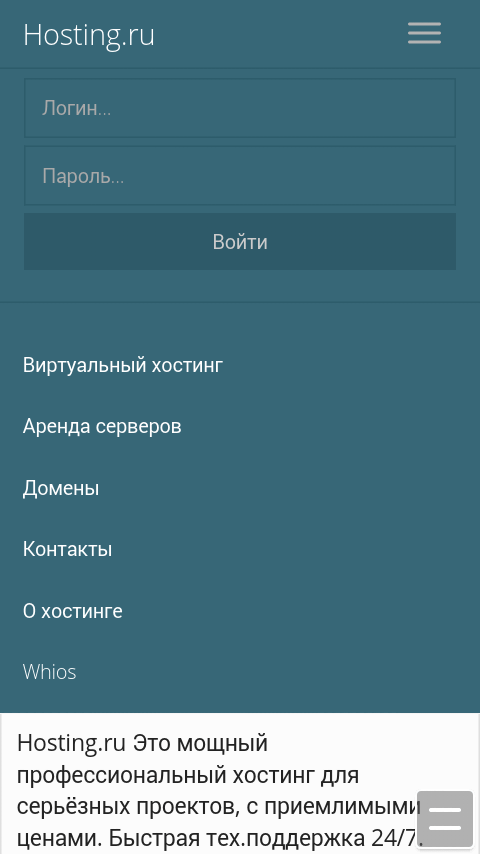The image size is (480, 854).
Task: Open the Домены section
Action: point(61,488)
